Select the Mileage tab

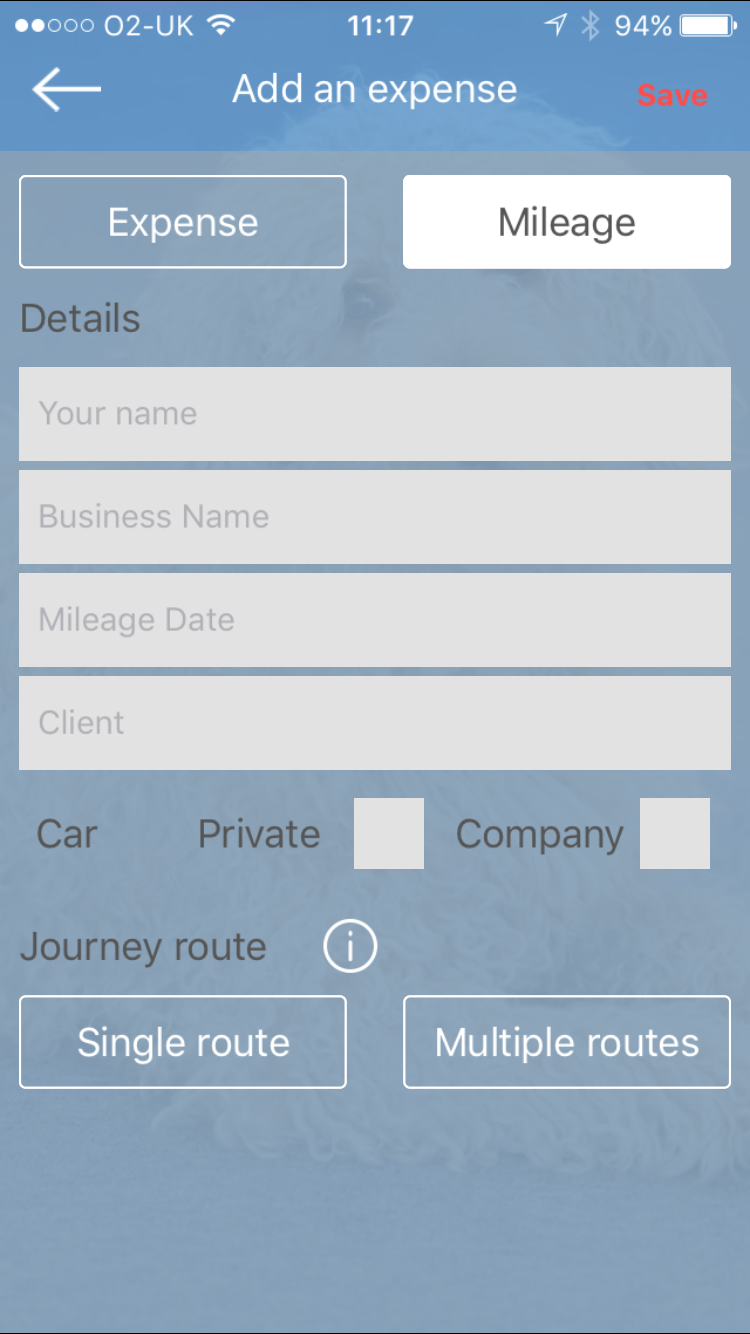(566, 221)
